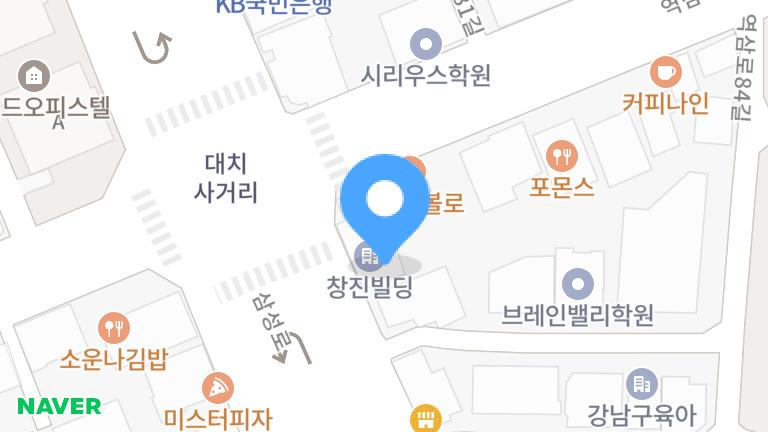Open the 커피나인 cafe marker
768x432 pixels.
point(665,71)
